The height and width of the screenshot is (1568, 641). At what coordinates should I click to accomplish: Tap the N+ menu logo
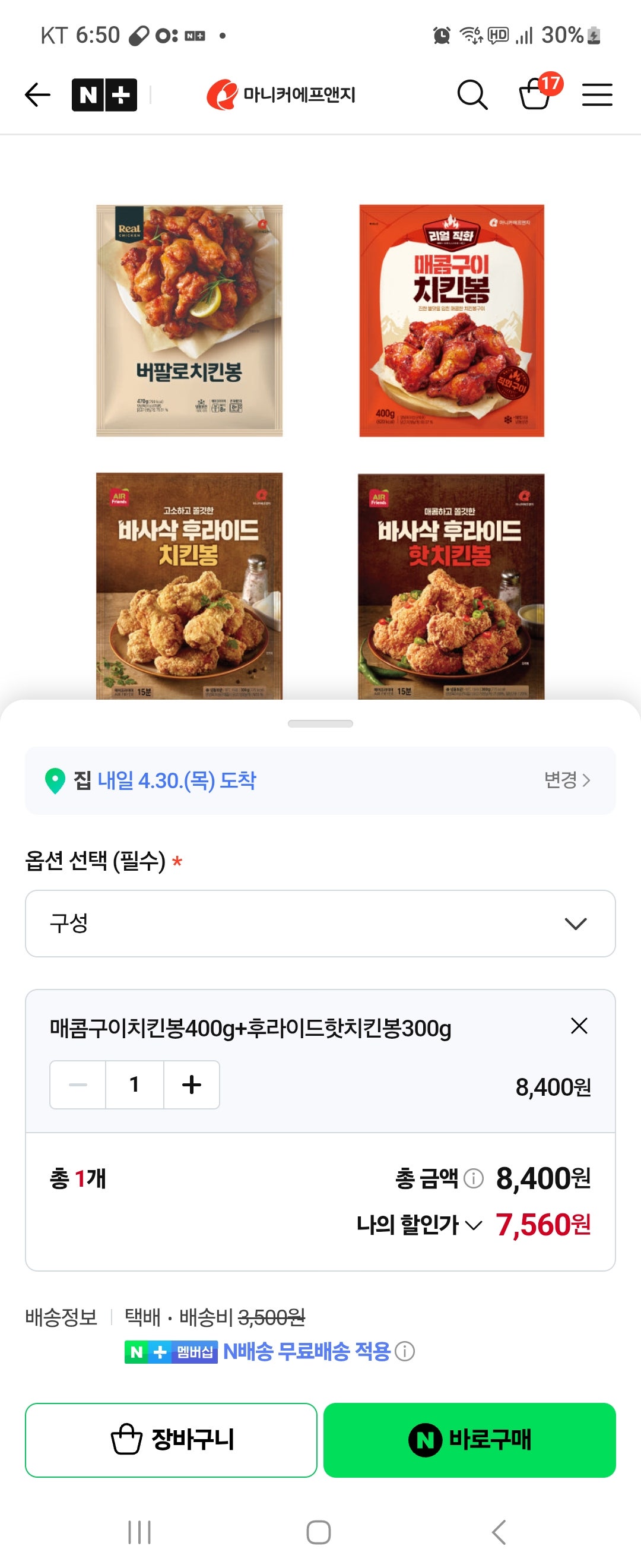tap(103, 94)
